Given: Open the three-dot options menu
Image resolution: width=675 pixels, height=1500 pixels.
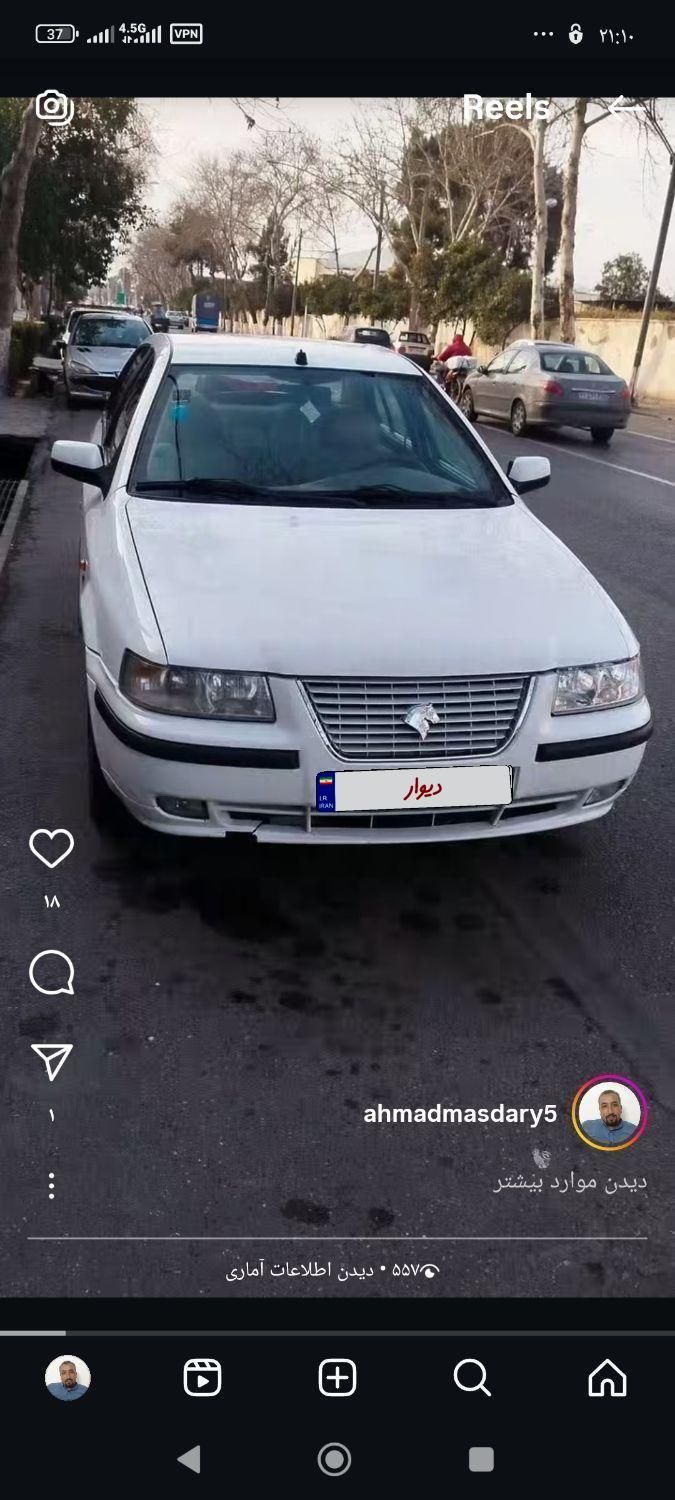Looking at the screenshot, I should coord(51,1186).
